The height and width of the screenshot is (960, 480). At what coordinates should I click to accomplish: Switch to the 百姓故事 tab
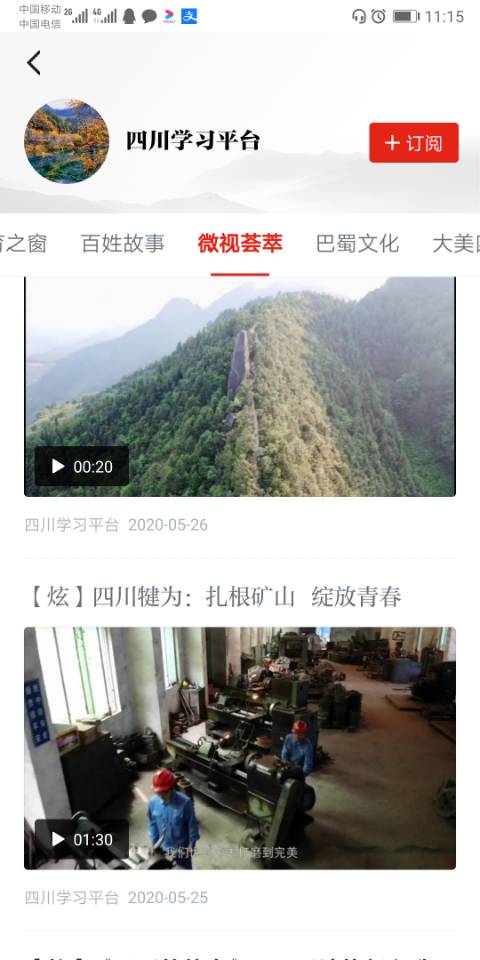pos(122,243)
